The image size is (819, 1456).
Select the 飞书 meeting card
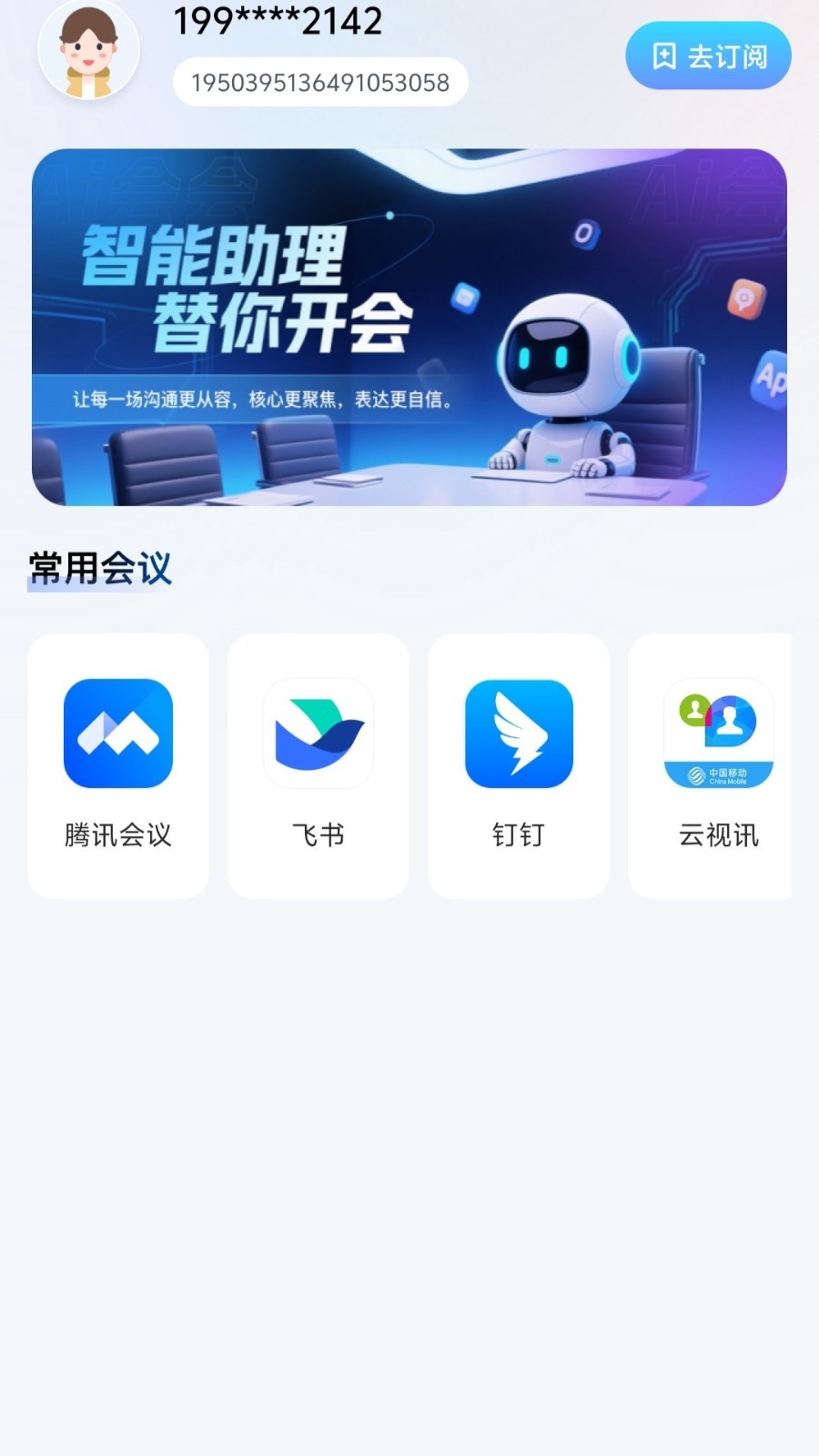coord(318,765)
